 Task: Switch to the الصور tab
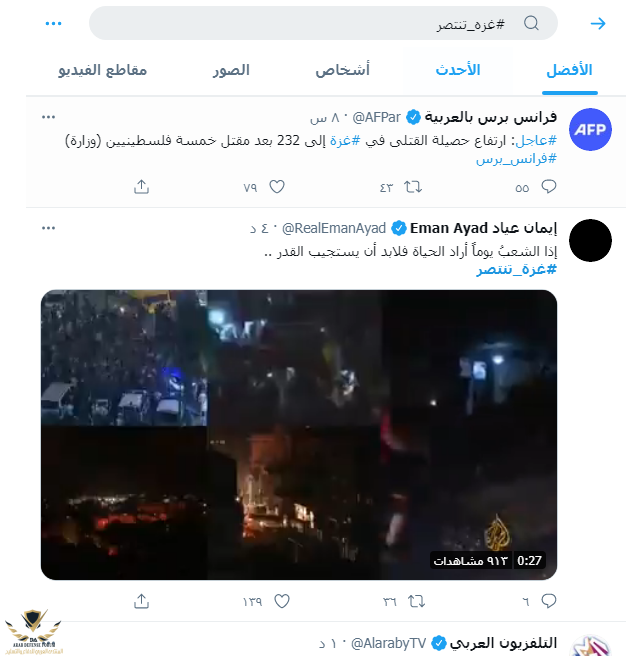(231, 70)
